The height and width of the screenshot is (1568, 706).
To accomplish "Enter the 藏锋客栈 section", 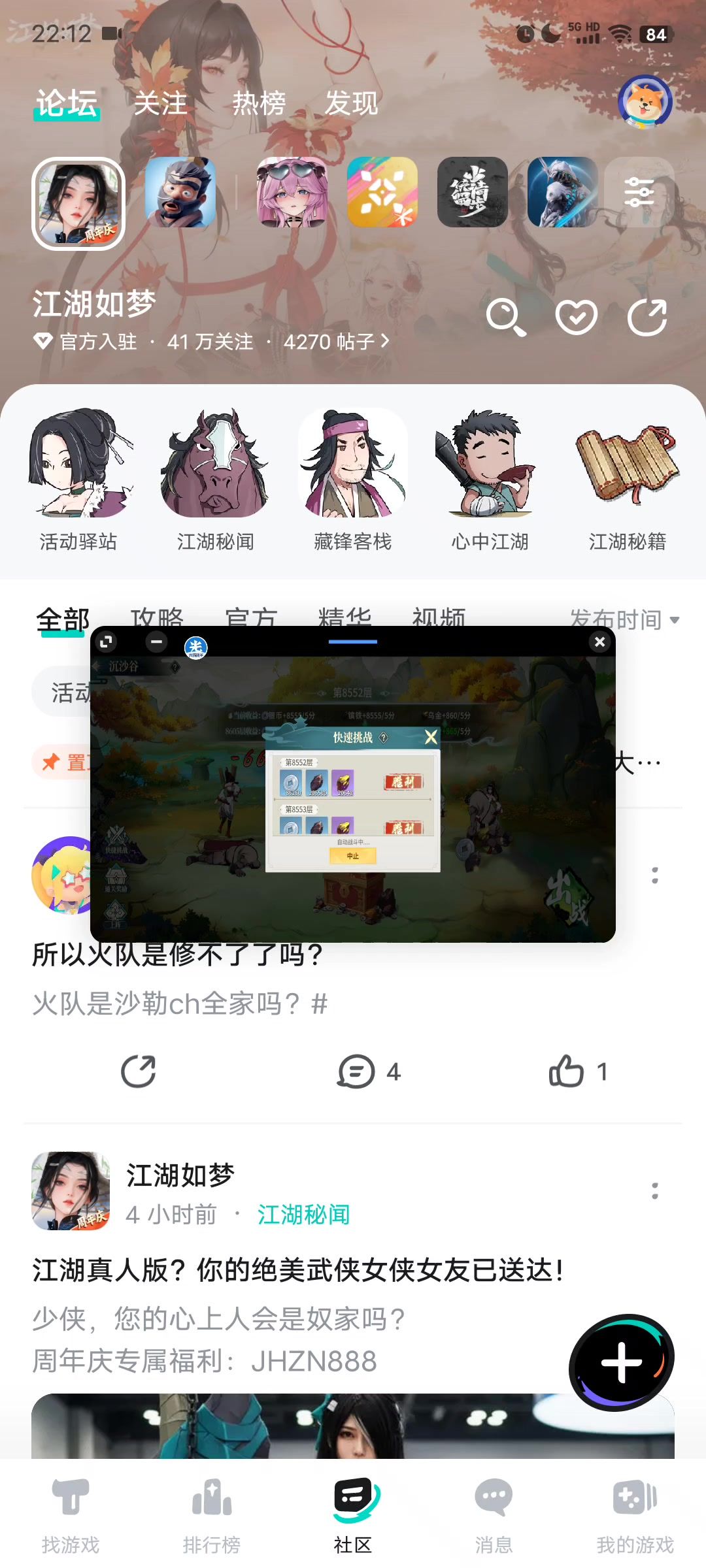I will click(353, 482).
